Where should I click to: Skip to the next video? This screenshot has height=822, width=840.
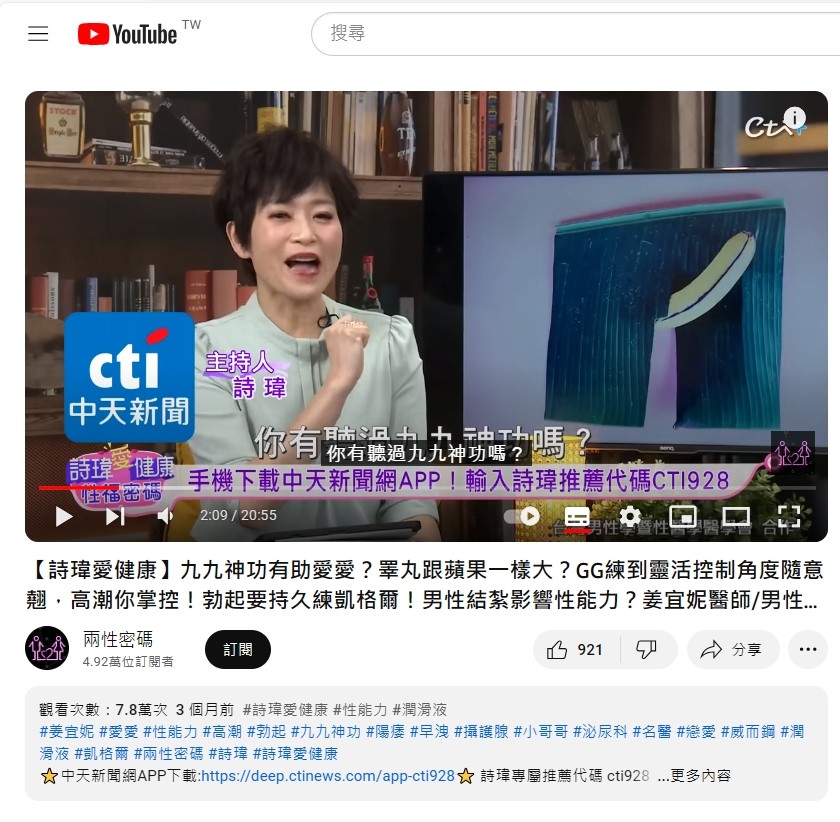115,516
